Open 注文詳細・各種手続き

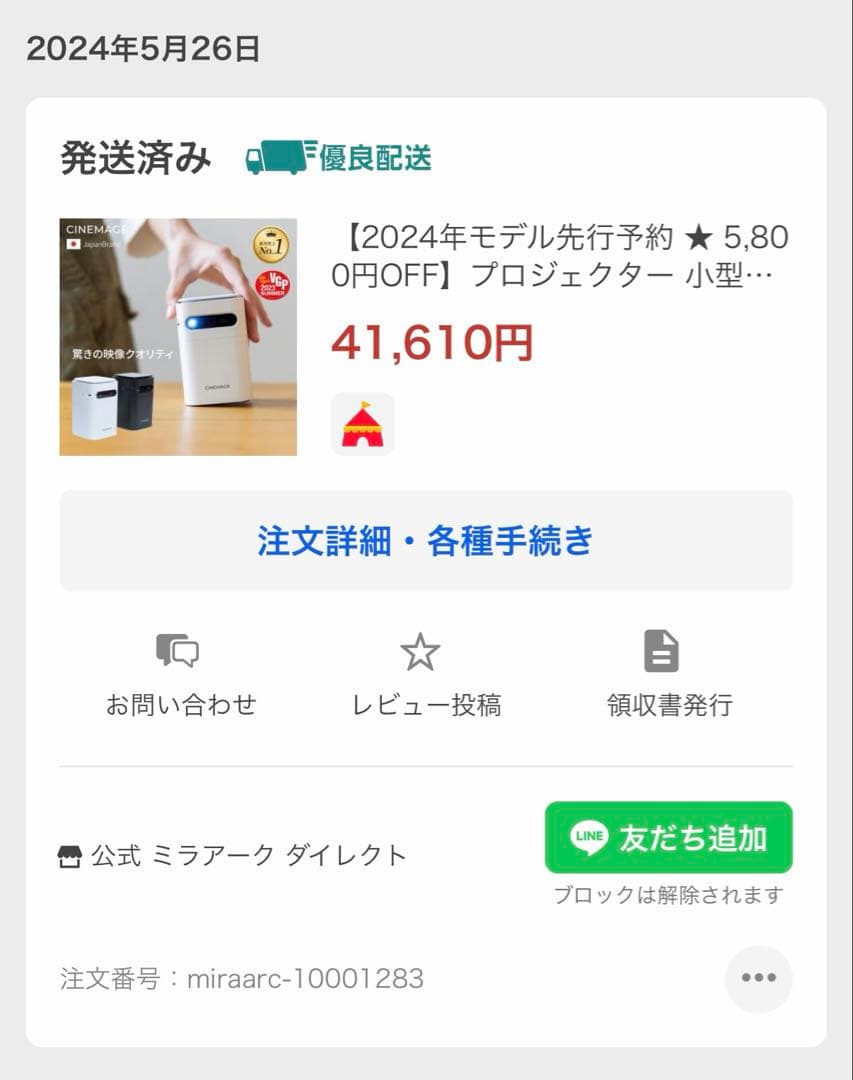[426, 541]
